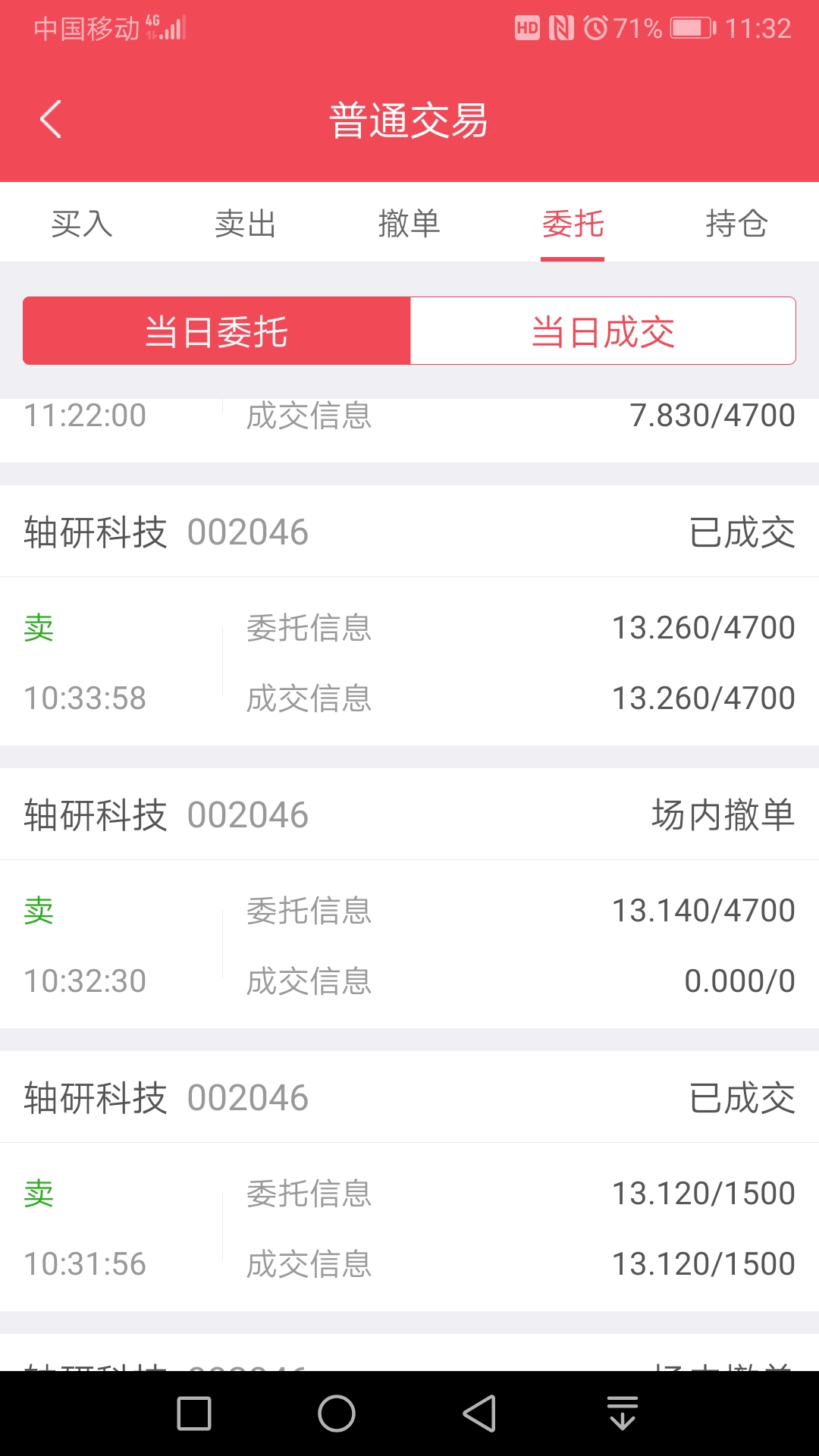
Task: Open the 买入 tab
Action: click(x=82, y=224)
